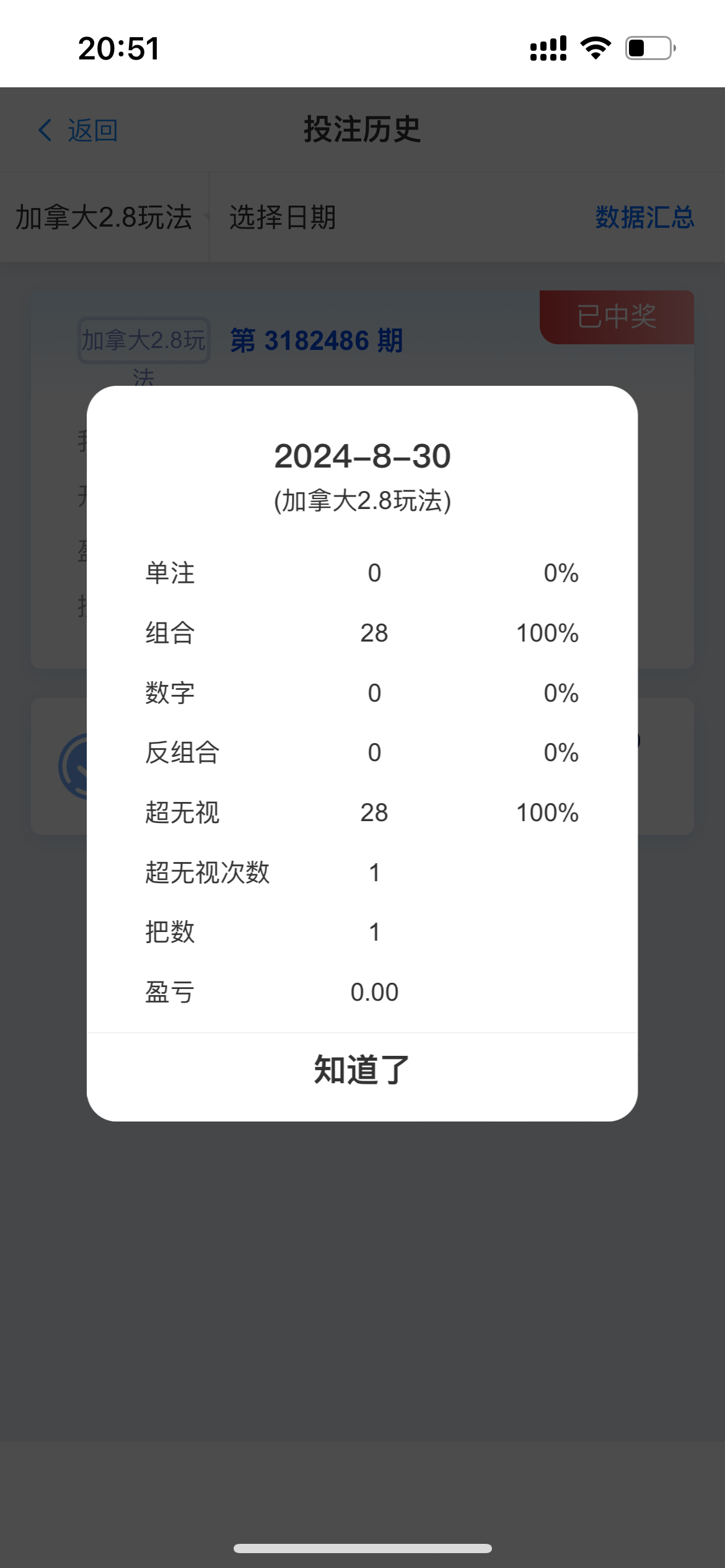
Task: Expand the 加拿大2.8玩法 game dropdown
Action: click(104, 217)
